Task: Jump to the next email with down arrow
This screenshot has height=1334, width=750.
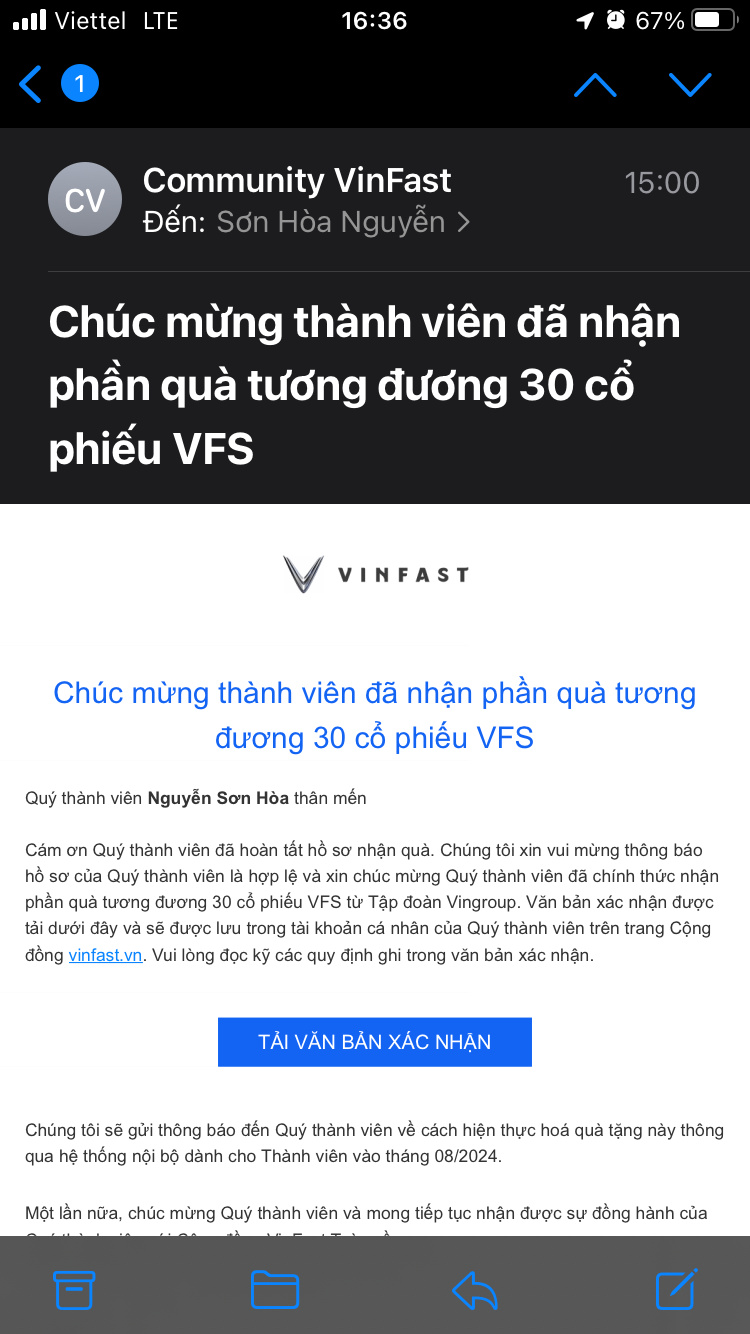Action: [690, 85]
